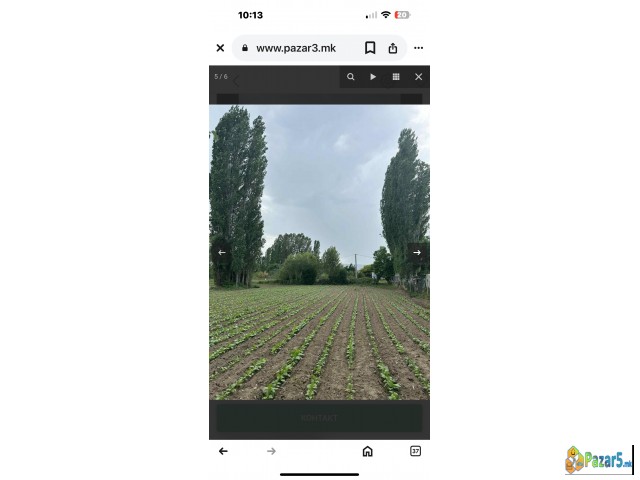The image size is (640, 480).
Task: Zoom the gallery photo with the magnifier
Action: (x=351, y=76)
